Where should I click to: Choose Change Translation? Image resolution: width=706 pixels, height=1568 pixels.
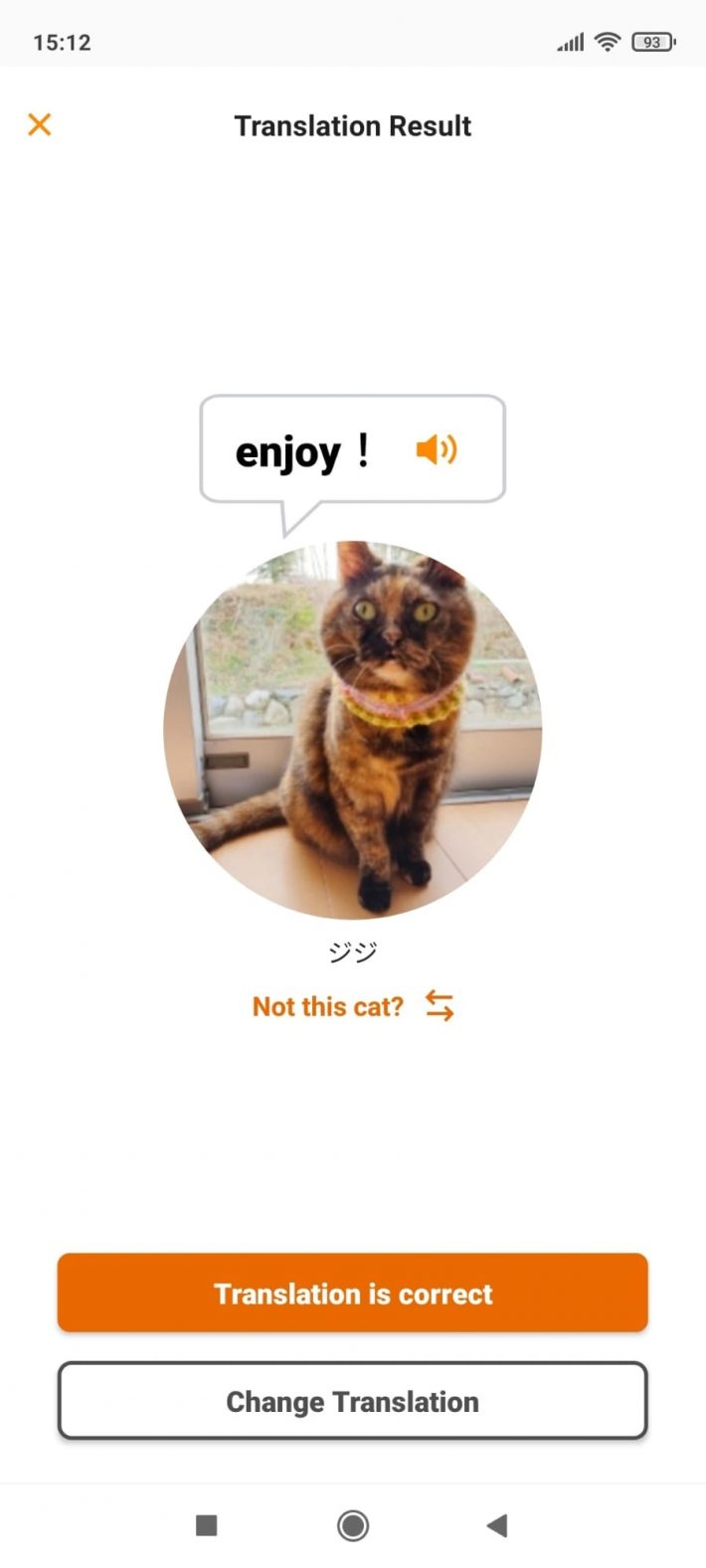click(x=352, y=1401)
